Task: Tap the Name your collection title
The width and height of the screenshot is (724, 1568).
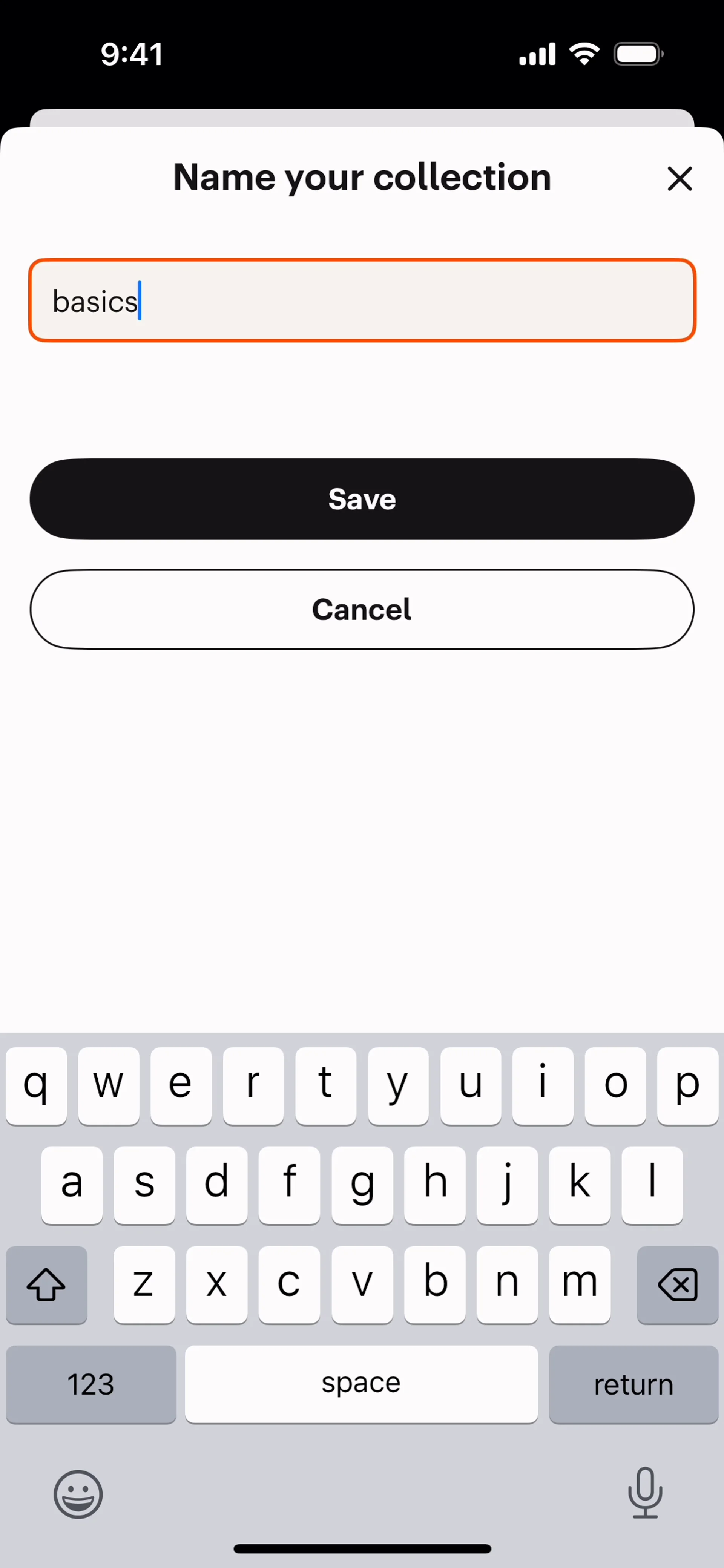Action: pos(362,177)
